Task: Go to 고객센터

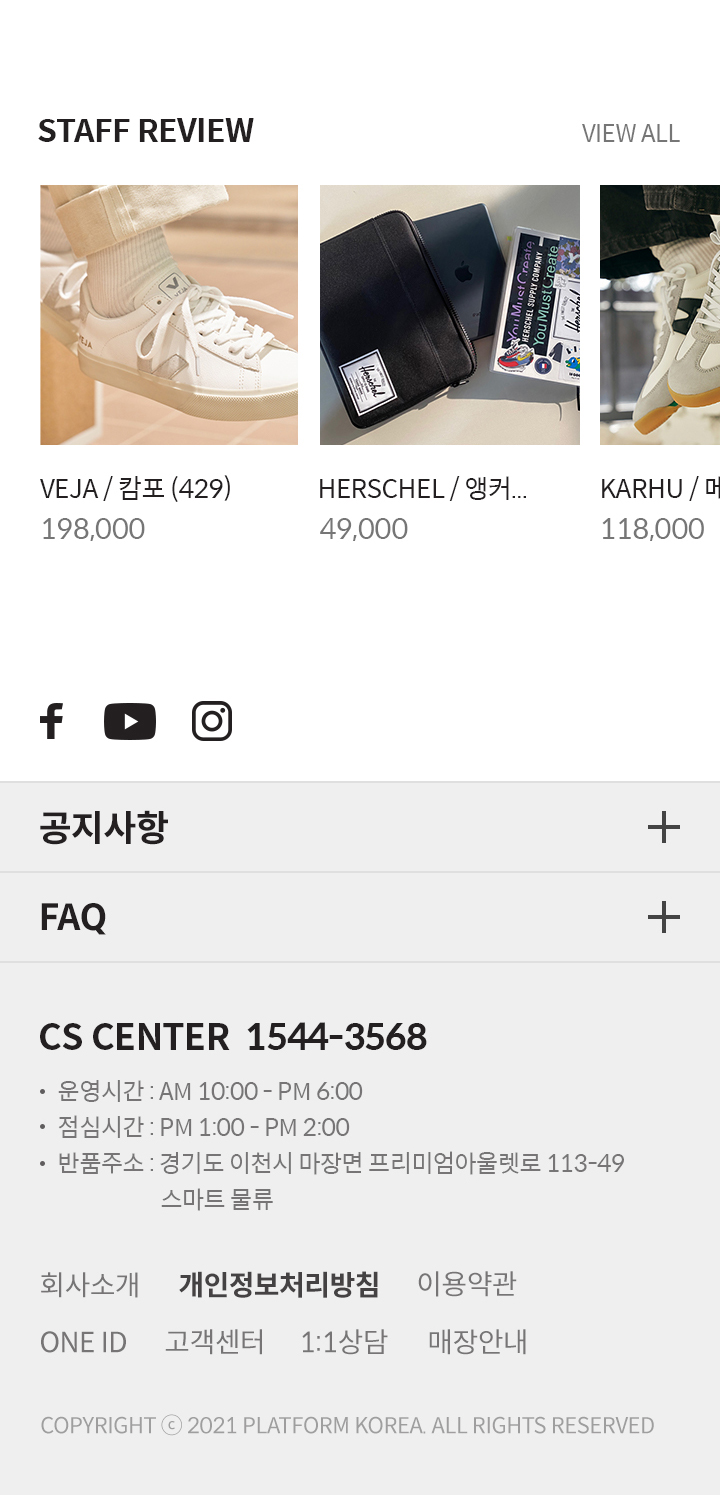Action: pos(215,1342)
